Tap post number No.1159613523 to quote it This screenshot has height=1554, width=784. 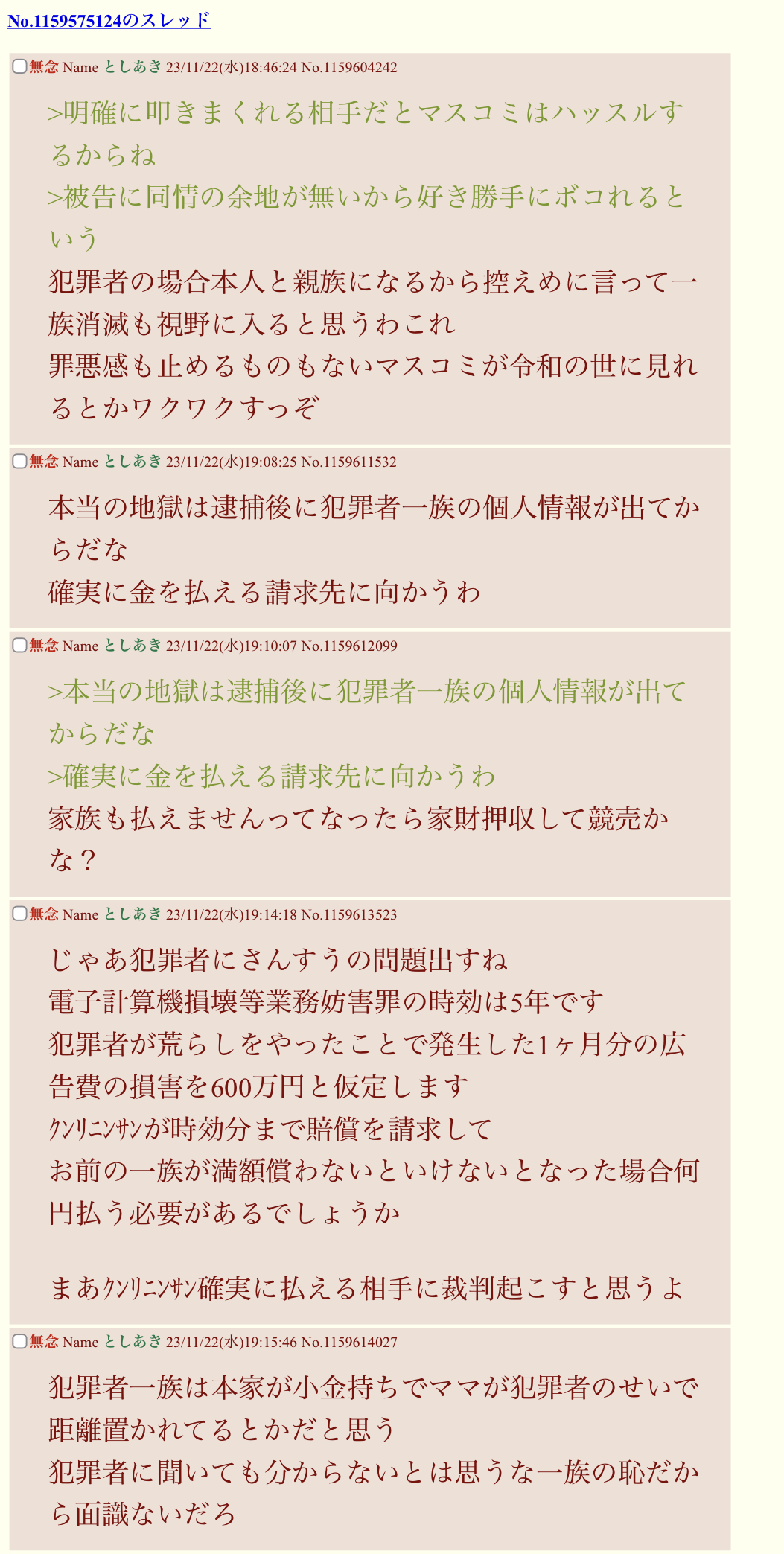pos(348,915)
